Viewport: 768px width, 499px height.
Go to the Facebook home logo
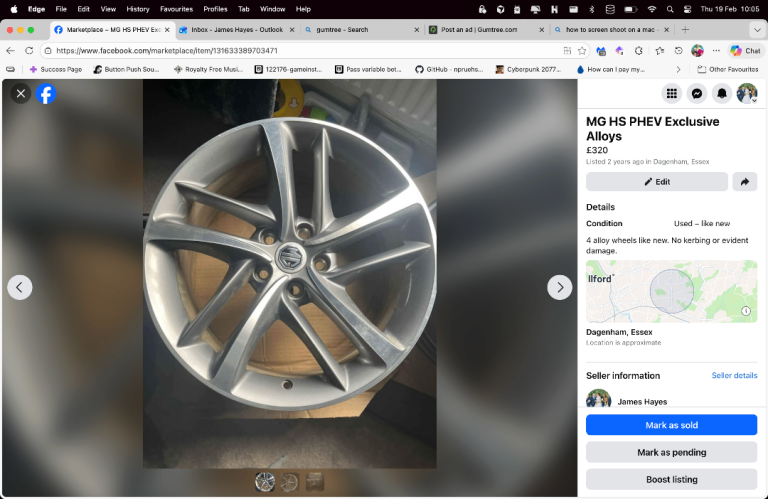pyautogui.click(x=46, y=94)
